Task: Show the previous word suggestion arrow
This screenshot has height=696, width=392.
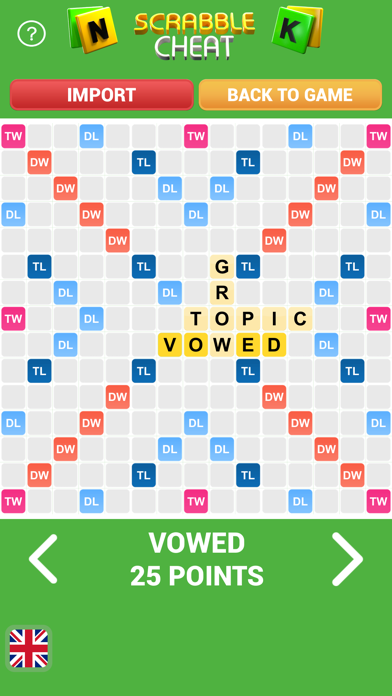Action: (x=44, y=559)
